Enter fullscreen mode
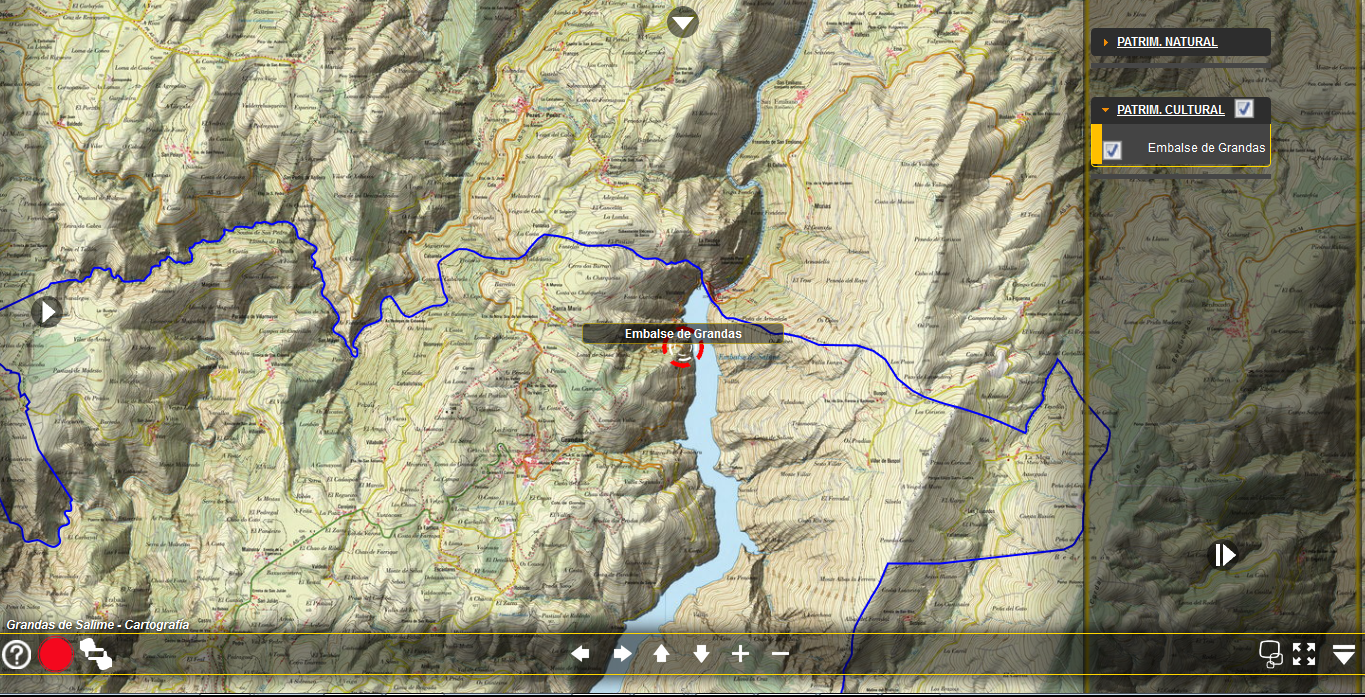This screenshot has width=1365, height=697. pos(1304,654)
